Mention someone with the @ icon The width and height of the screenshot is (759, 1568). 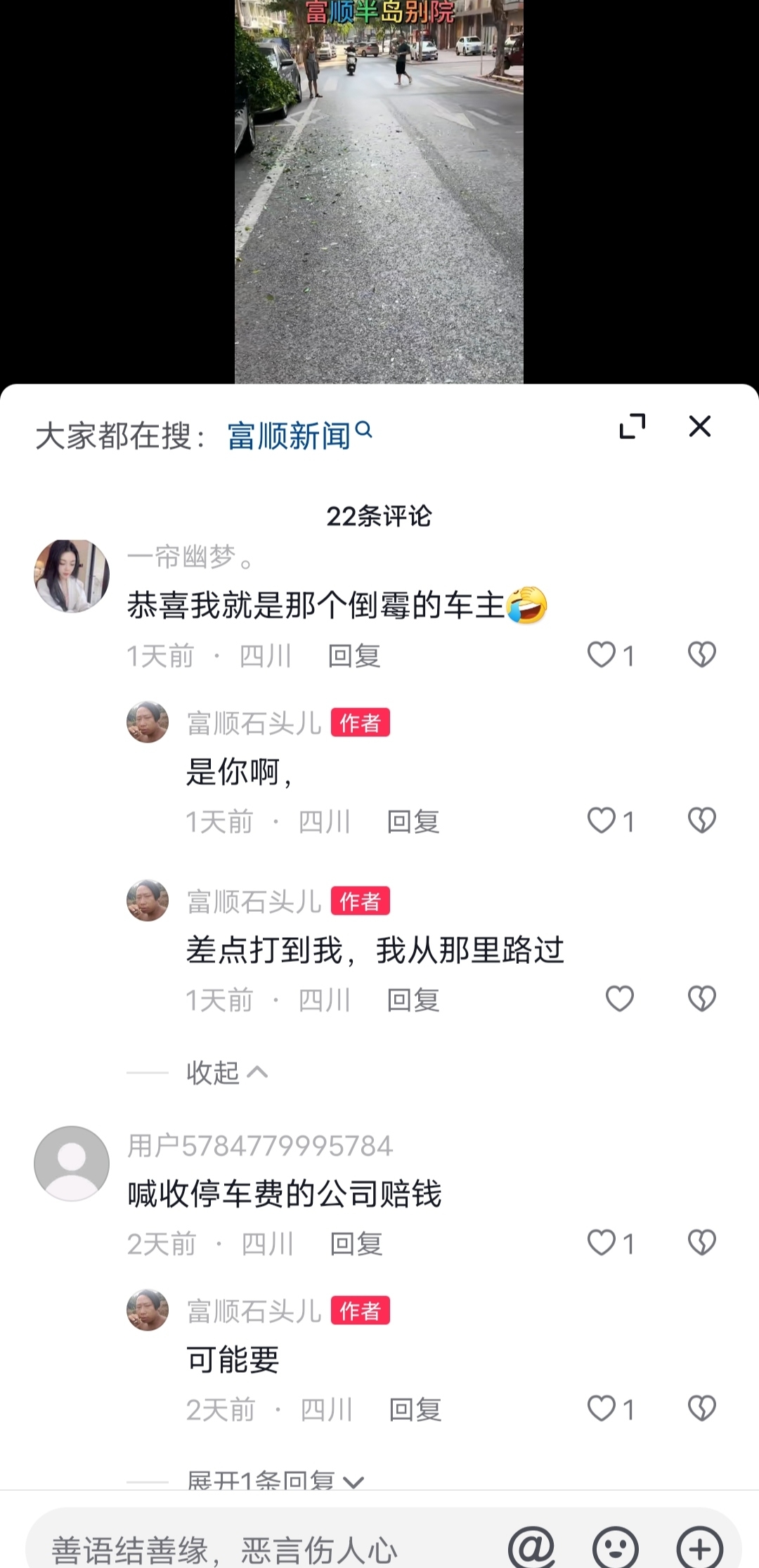tap(531, 1548)
